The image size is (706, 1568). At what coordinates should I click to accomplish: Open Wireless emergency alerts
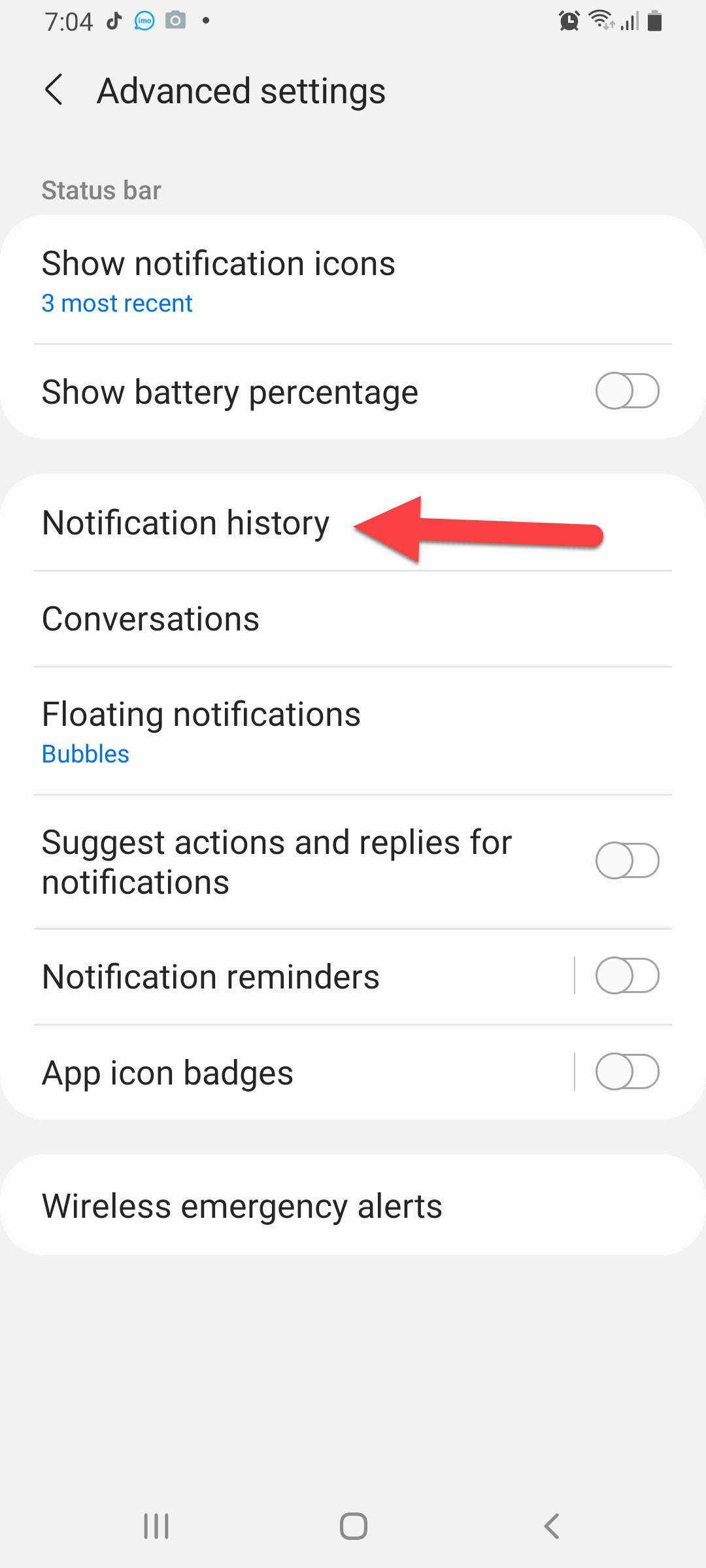coord(242,1206)
